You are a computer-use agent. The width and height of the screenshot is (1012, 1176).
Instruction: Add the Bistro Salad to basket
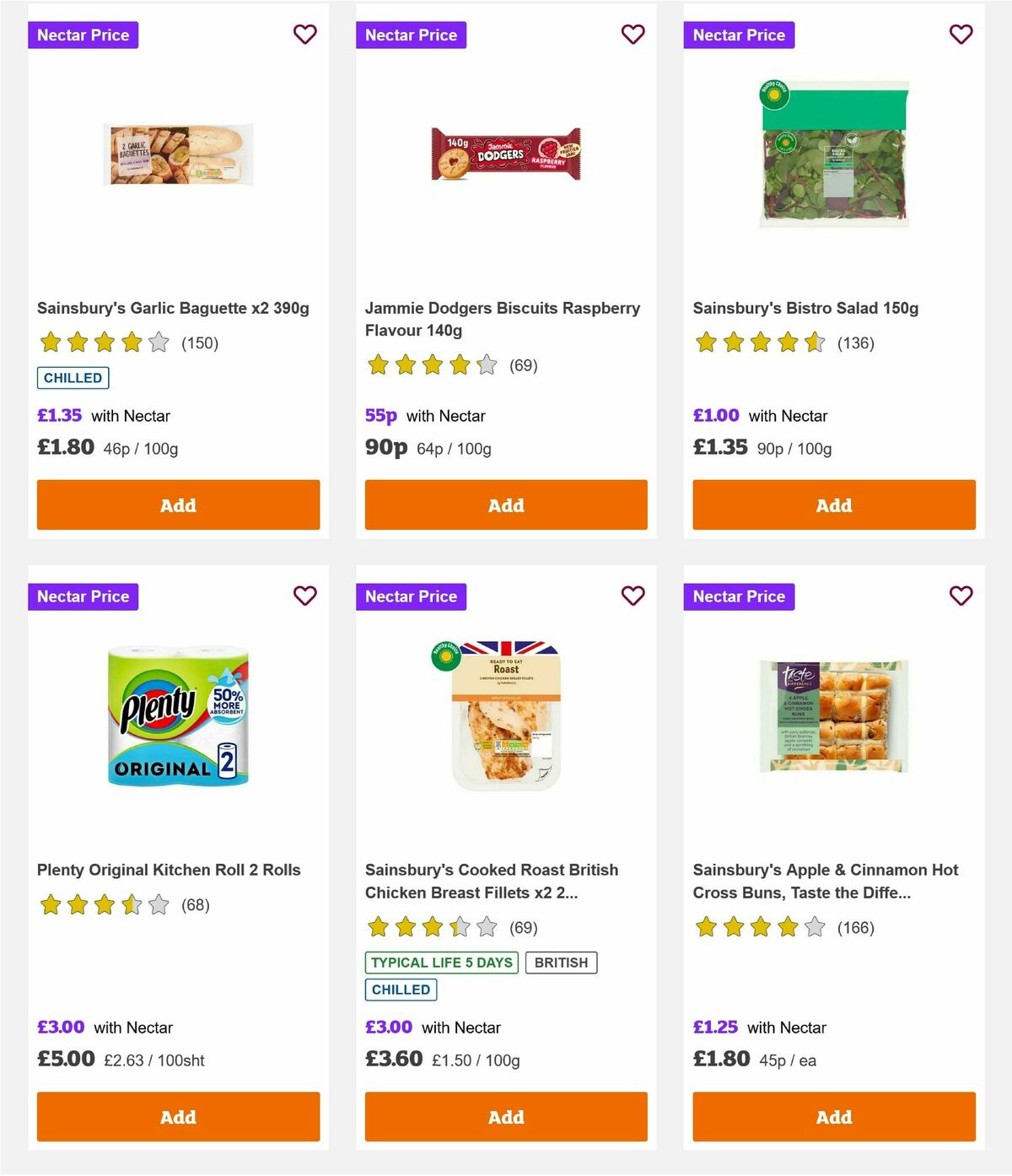tap(833, 504)
